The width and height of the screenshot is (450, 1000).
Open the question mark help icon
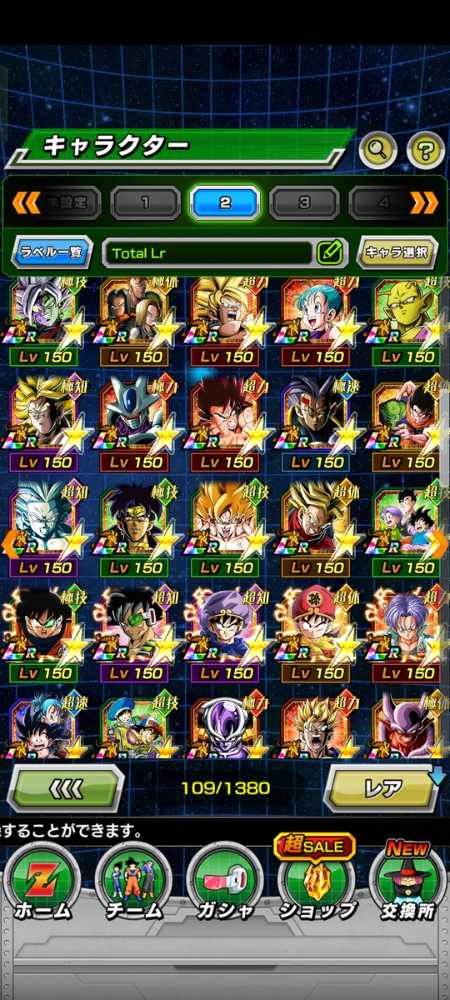pos(425,151)
